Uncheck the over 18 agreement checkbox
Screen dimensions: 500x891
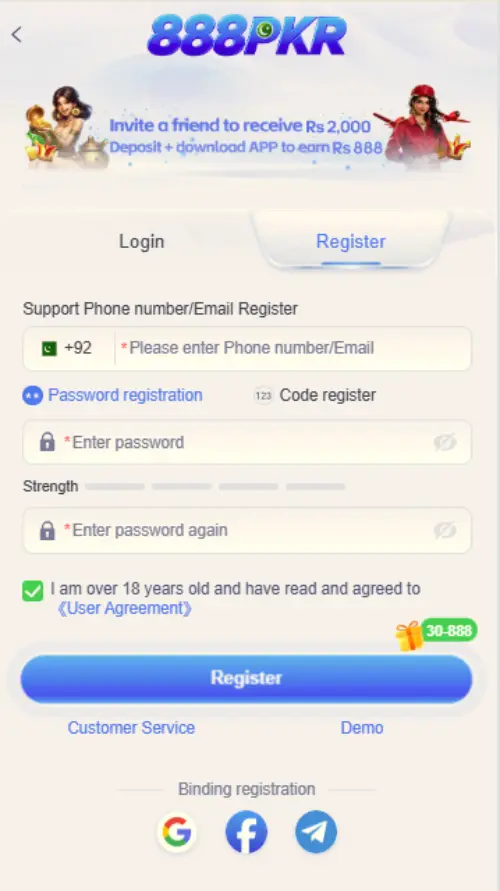(x=33, y=591)
